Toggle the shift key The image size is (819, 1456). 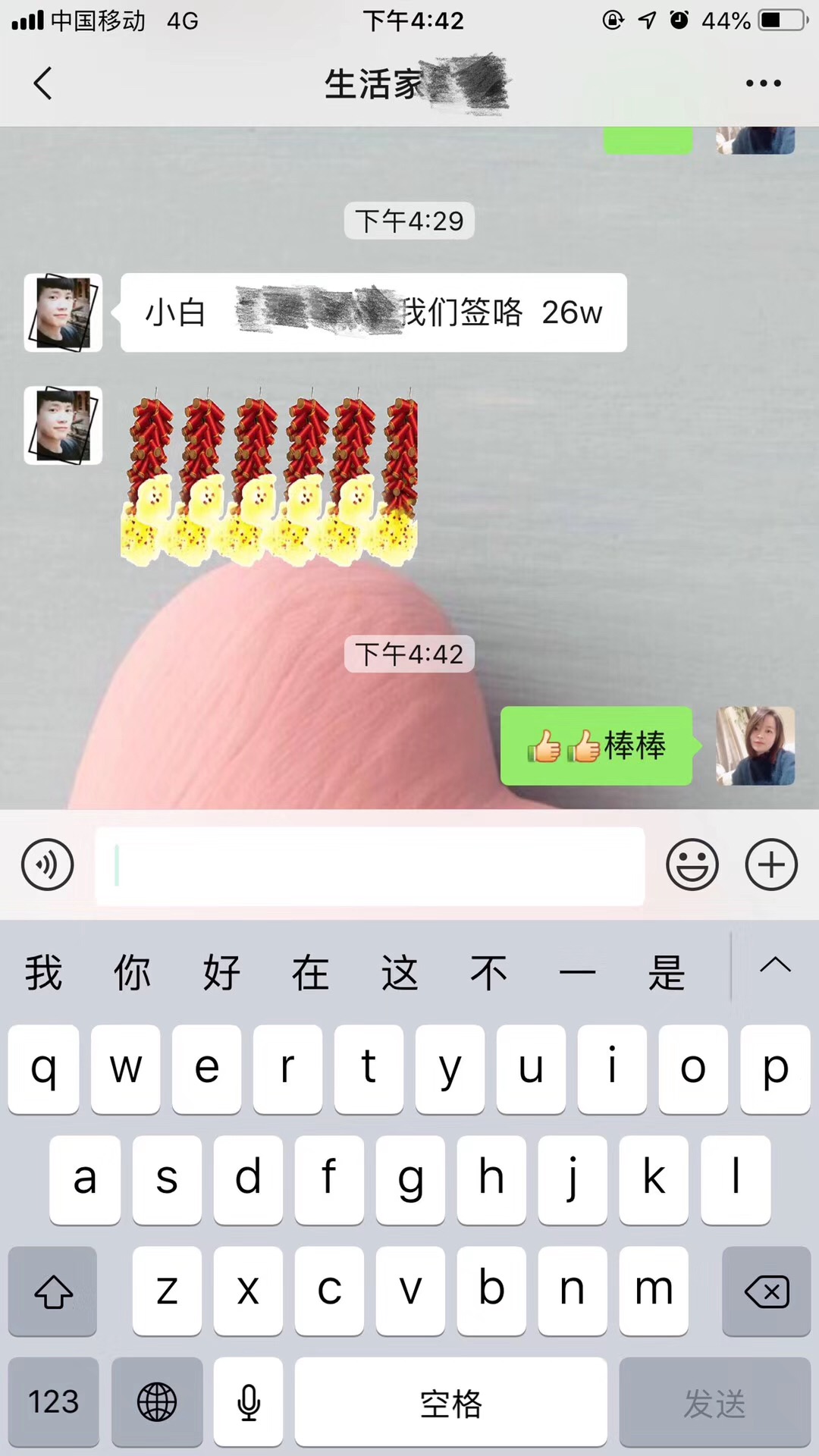pos(53,1291)
